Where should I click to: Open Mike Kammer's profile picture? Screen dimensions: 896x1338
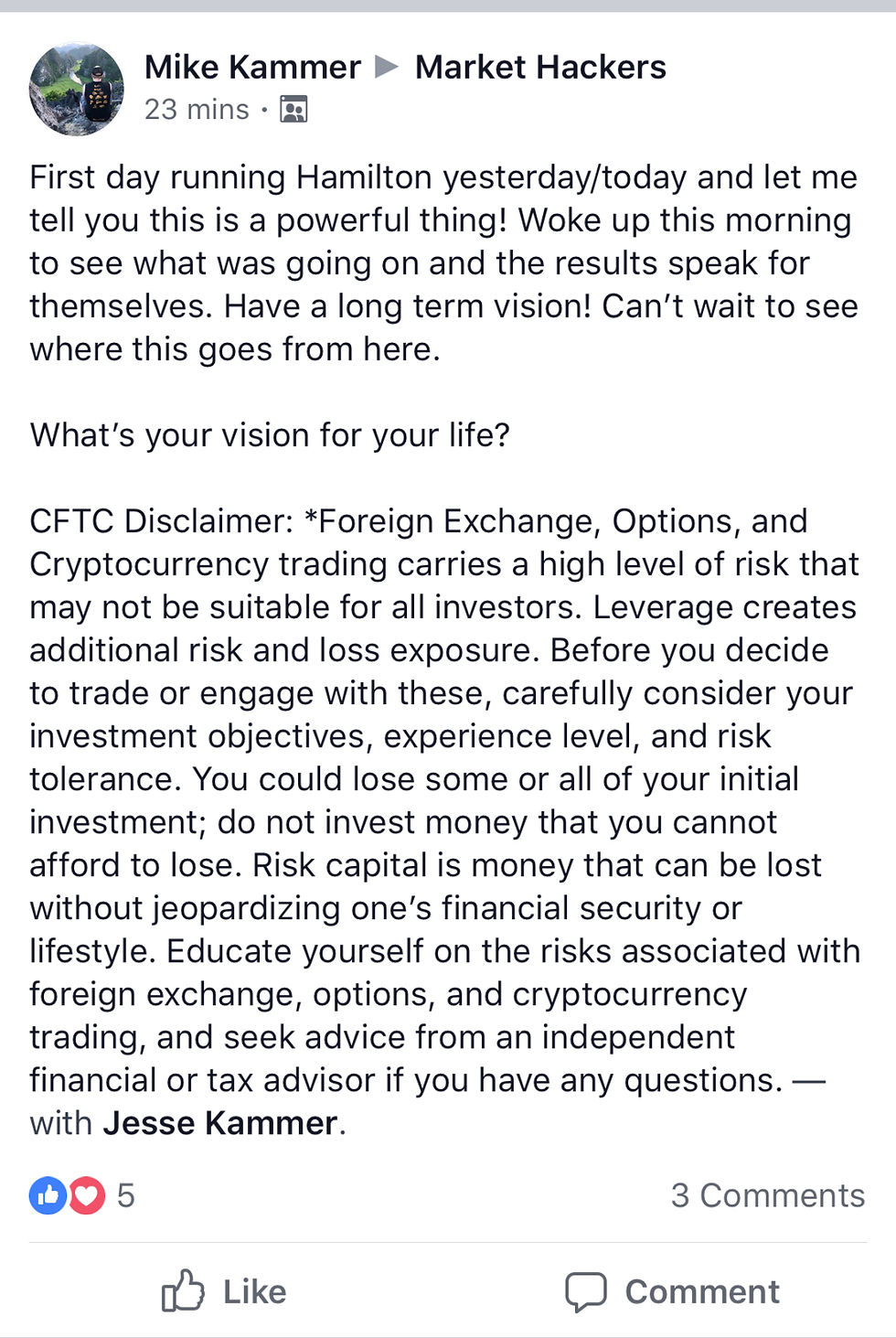pyautogui.click(x=77, y=89)
